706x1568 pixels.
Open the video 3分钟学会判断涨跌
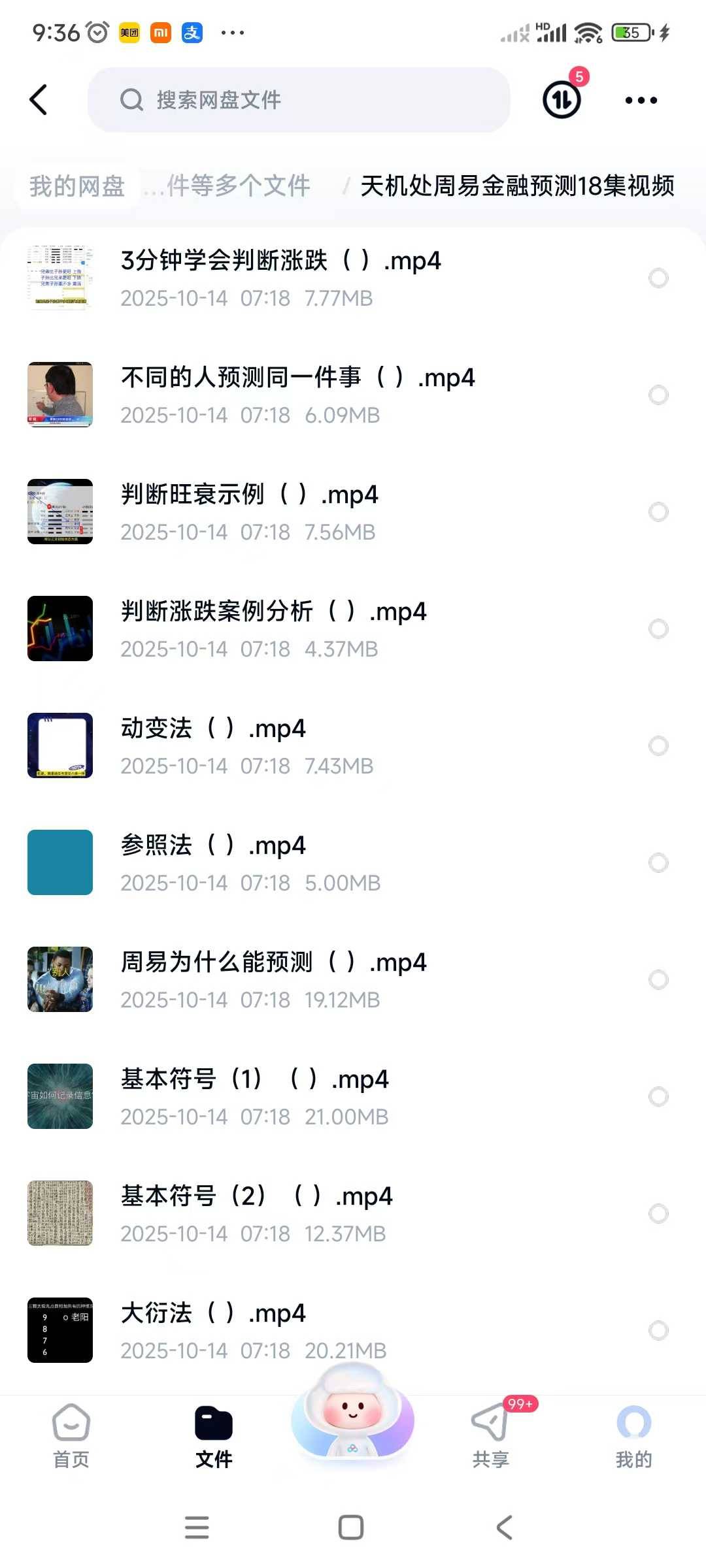[x=281, y=261]
